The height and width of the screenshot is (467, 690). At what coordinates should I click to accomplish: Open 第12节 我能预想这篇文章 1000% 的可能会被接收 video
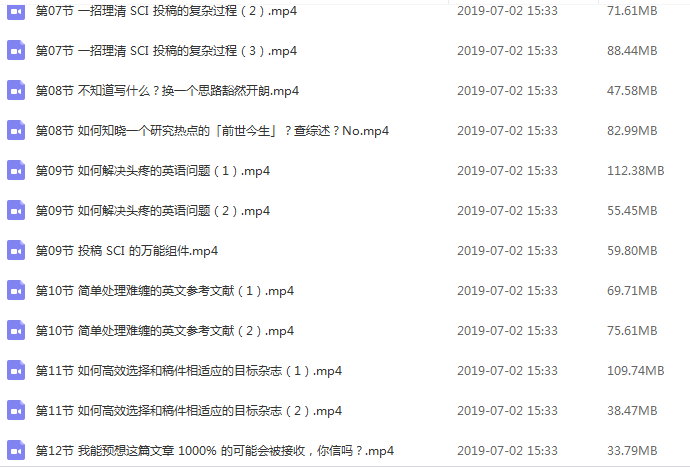214,450
